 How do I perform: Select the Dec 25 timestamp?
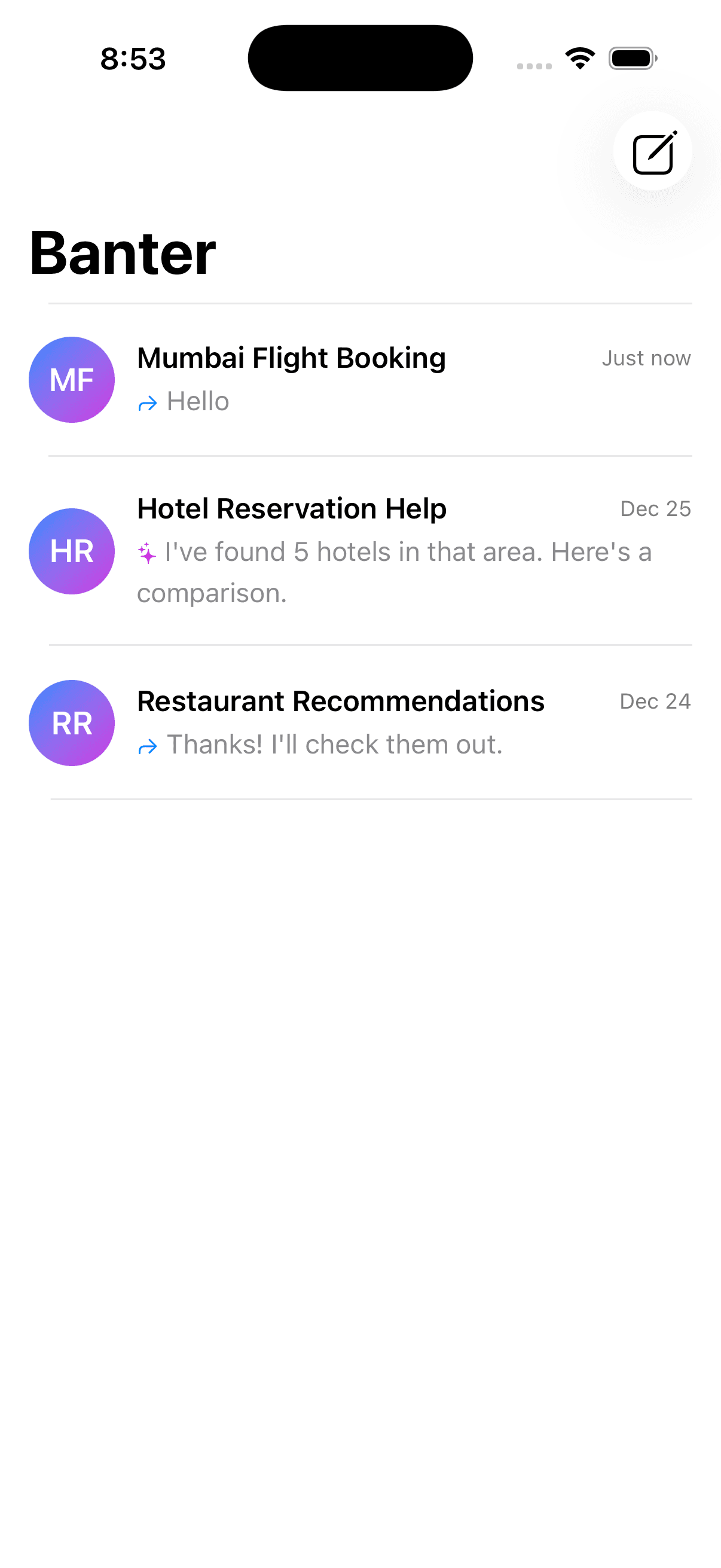click(655, 508)
